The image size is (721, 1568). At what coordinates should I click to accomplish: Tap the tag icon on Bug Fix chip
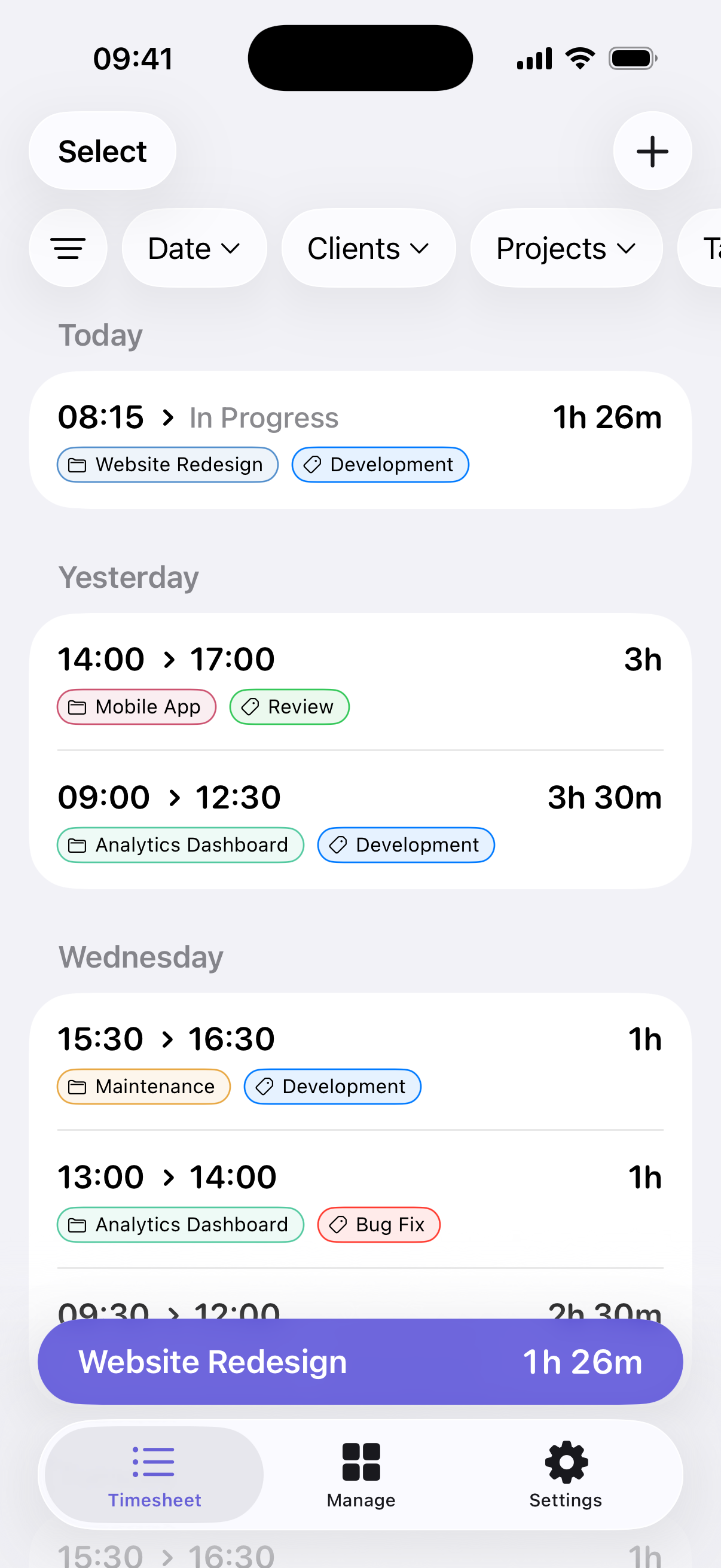[338, 1225]
